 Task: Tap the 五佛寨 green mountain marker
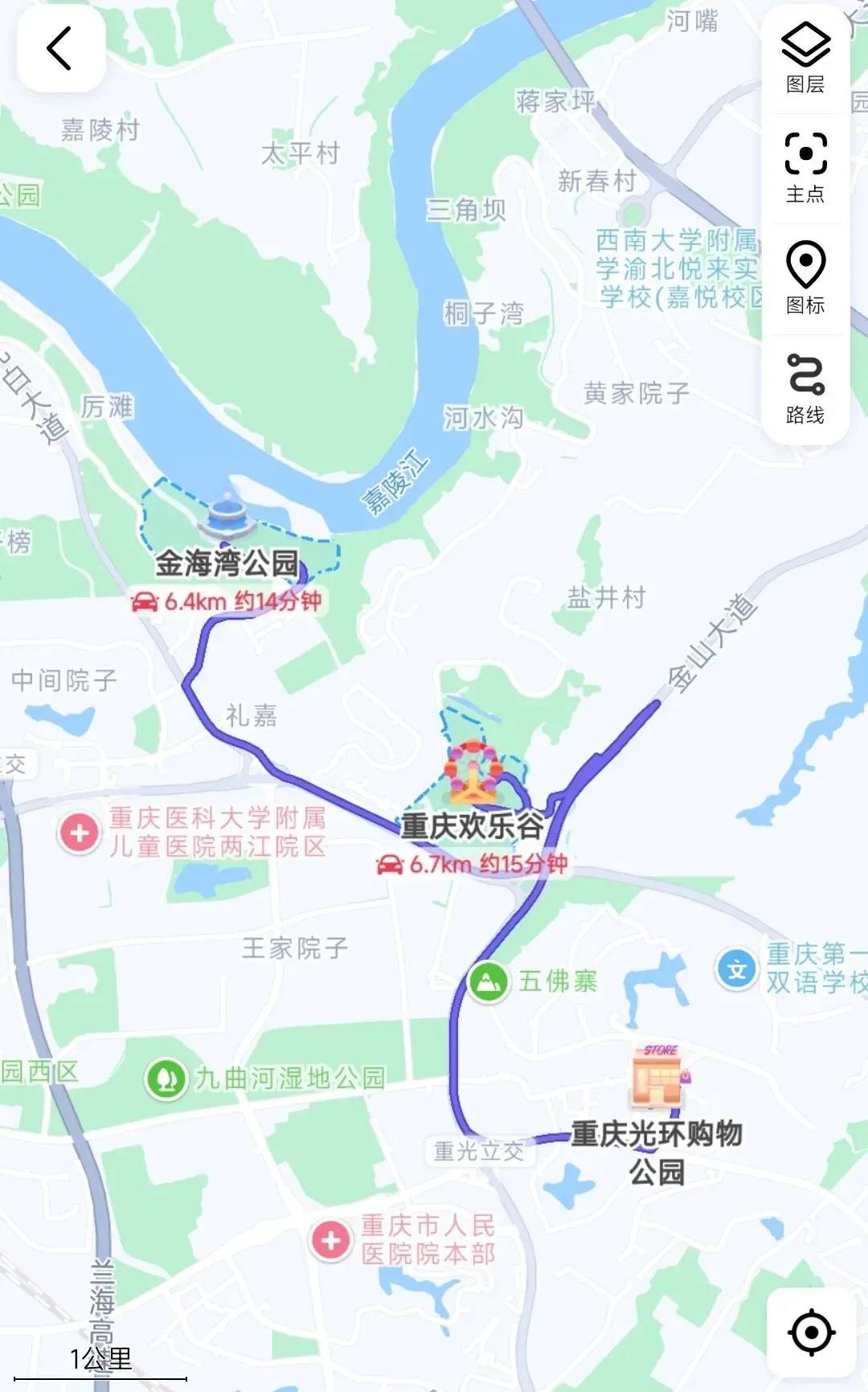[x=488, y=981]
